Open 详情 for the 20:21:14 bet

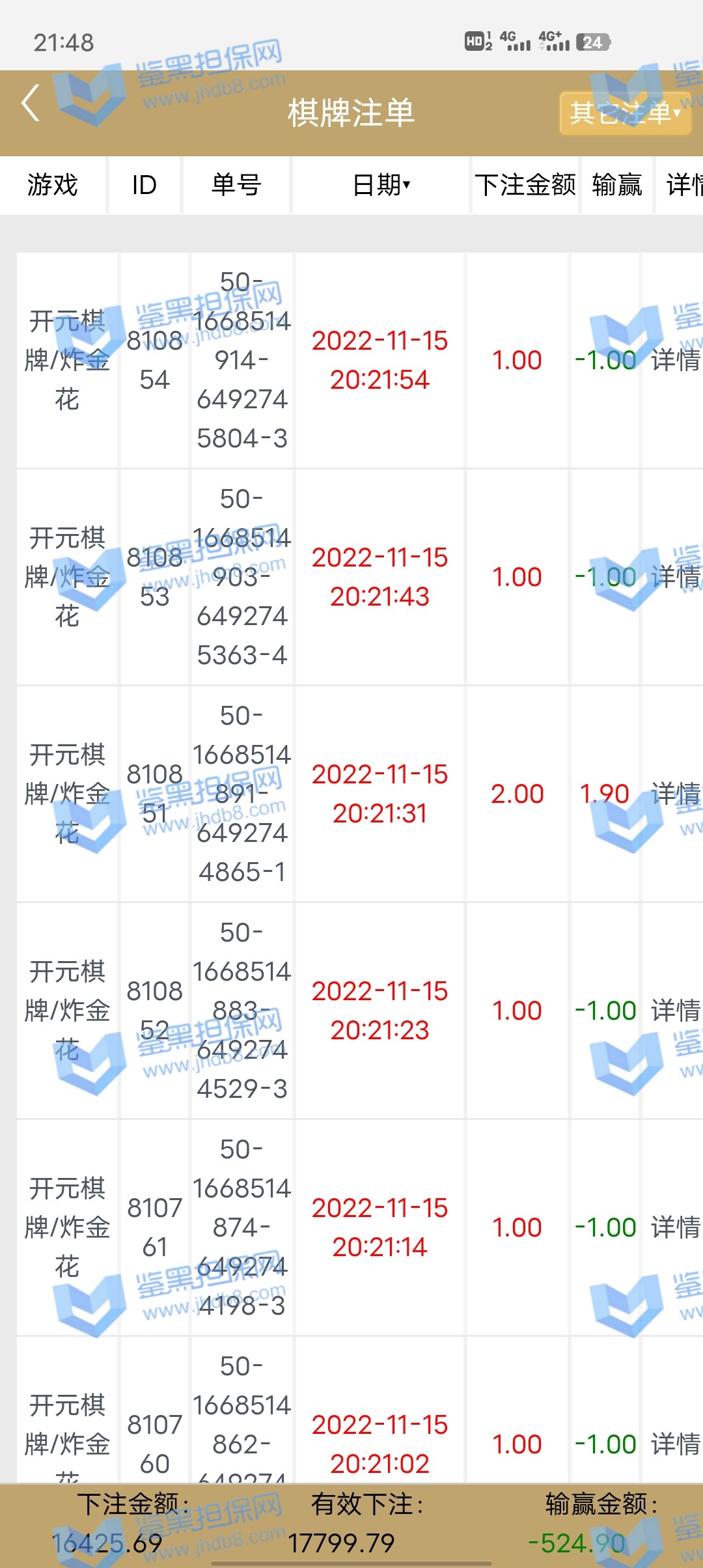(x=676, y=1227)
